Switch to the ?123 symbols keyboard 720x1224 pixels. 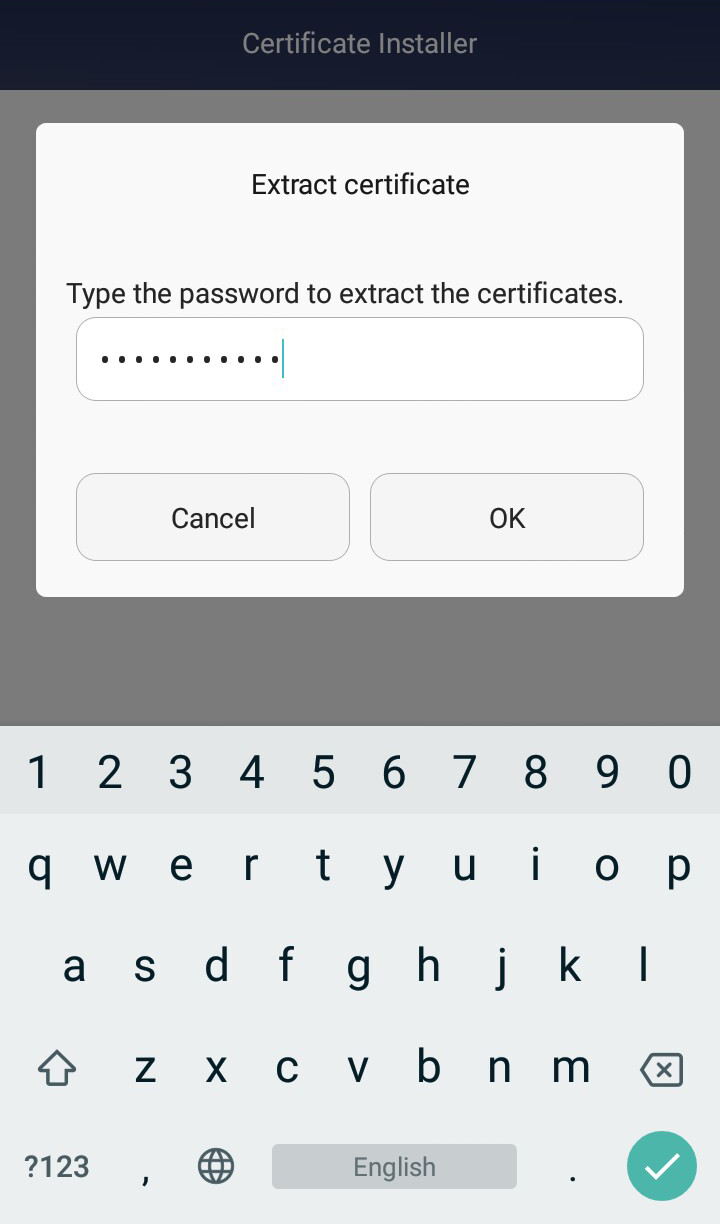pyautogui.click(x=57, y=1166)
